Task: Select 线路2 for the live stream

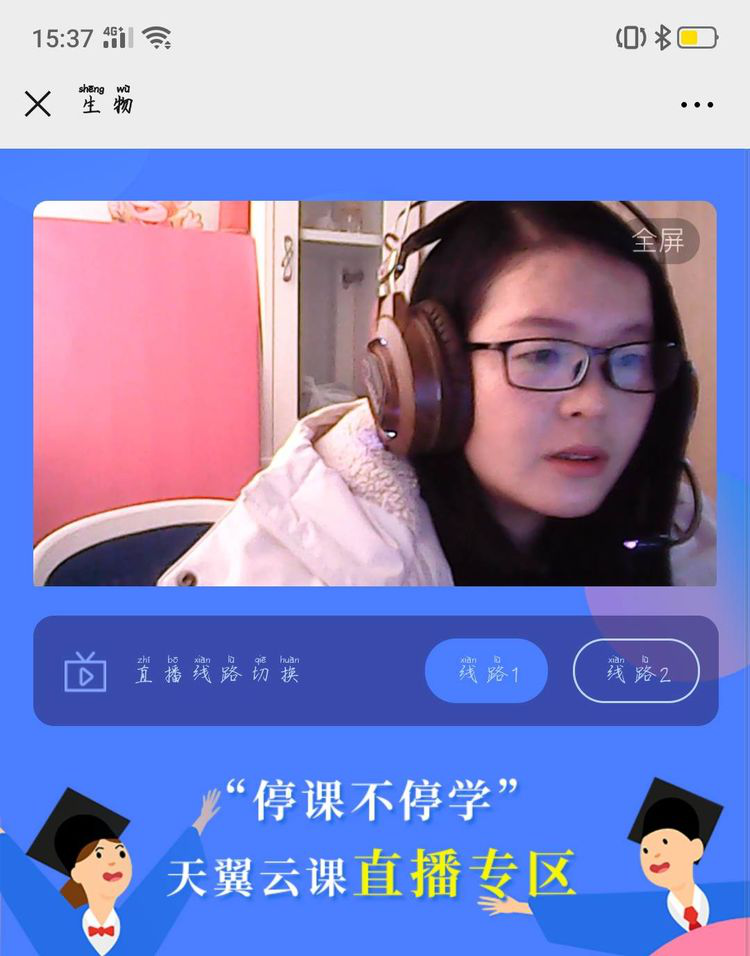Action: click(636, 671)
